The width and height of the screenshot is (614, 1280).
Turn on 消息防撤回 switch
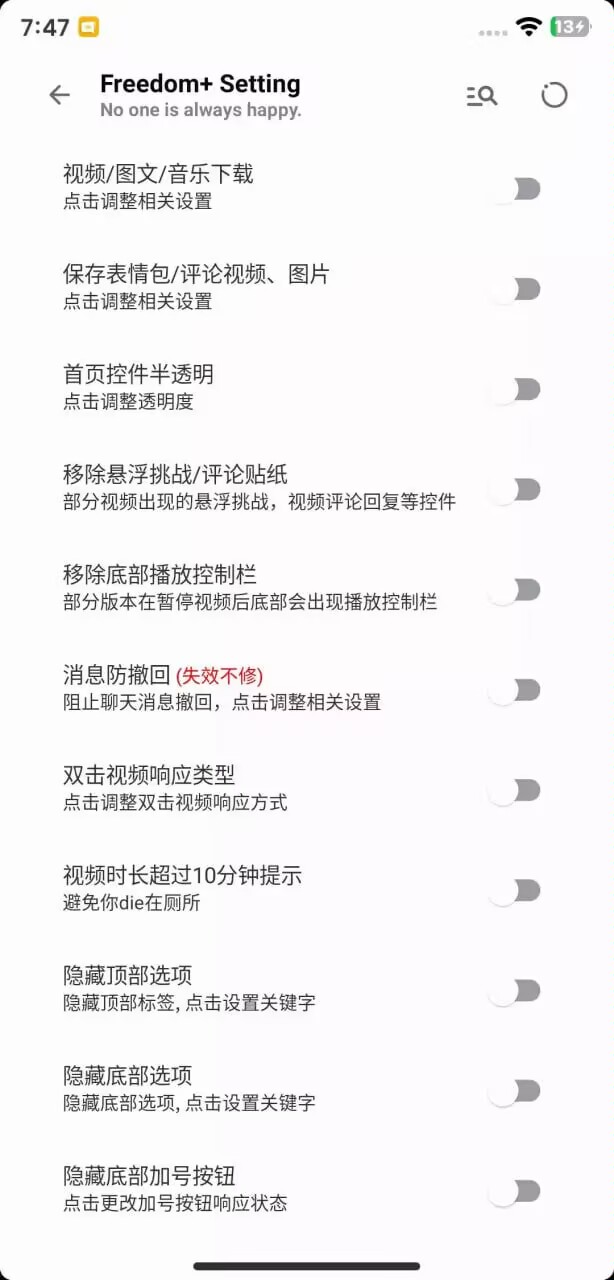515,690
